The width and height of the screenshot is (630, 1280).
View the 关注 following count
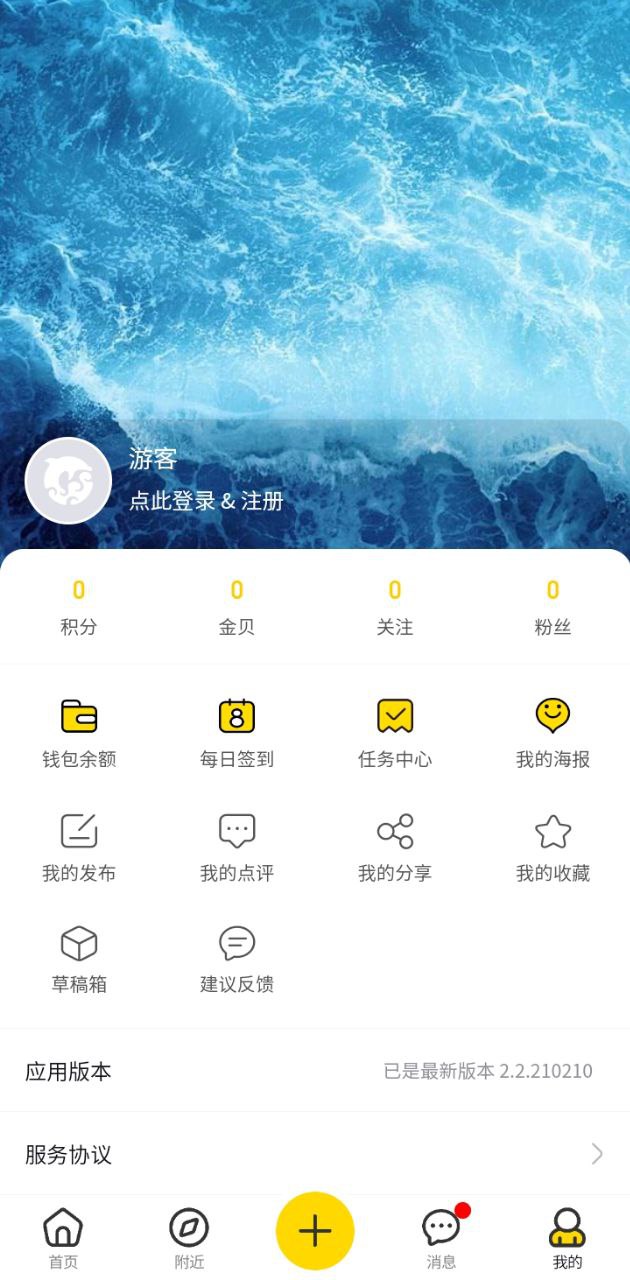pyautogui.click(x=395, y=606)
